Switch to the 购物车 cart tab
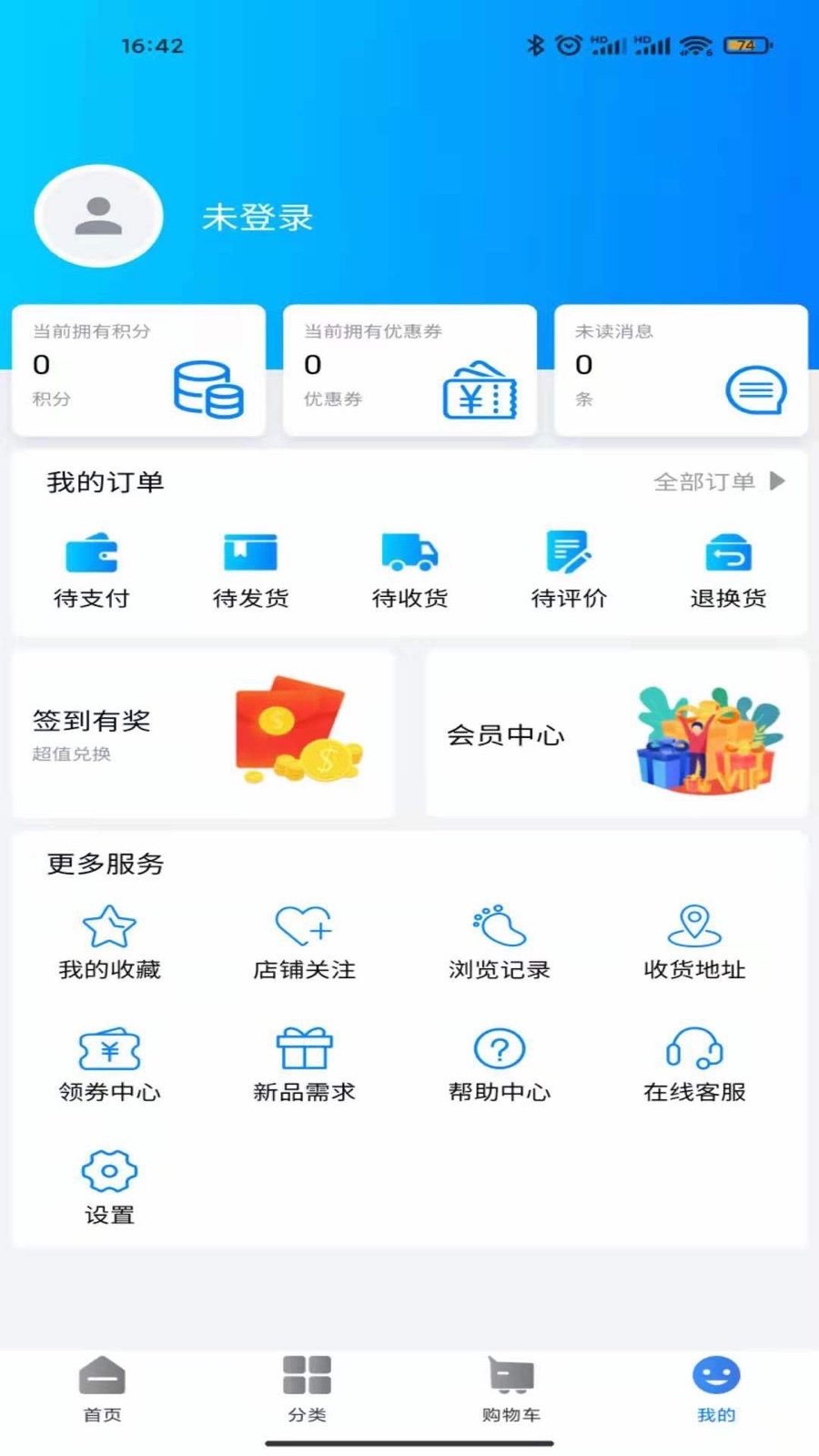The height and width of the screenshot is (1456, 819). point(511,1389)
